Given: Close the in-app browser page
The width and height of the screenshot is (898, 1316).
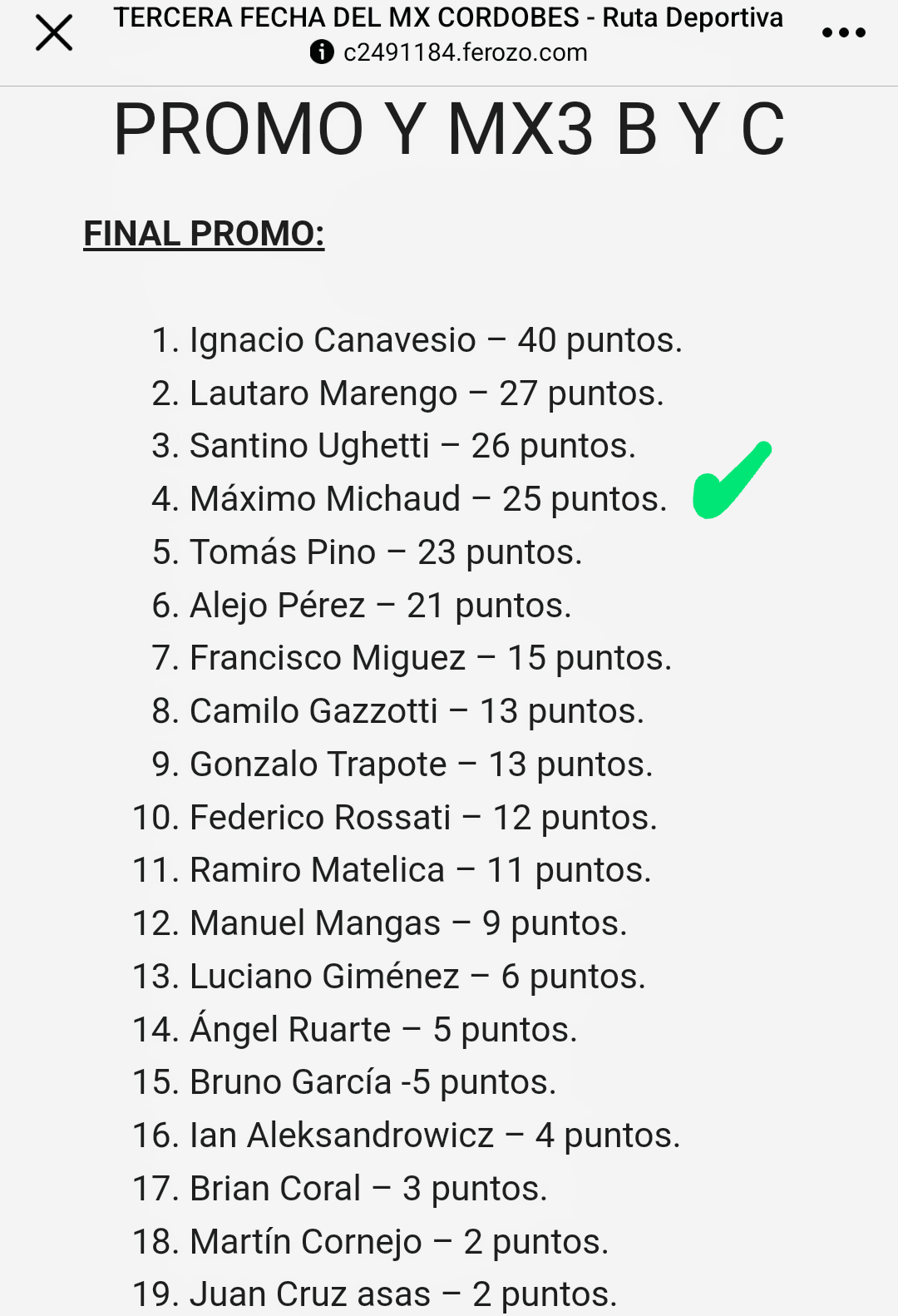Looking at the screenshot, I should pyautogui.click(x=54, y=33).
